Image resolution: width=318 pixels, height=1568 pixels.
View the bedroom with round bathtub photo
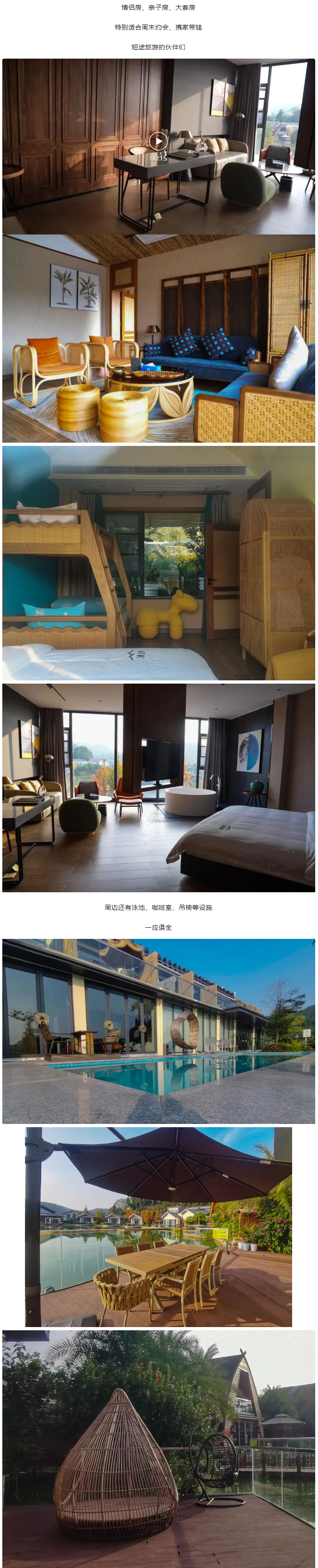pyautogui.click(x=159, y=787)
